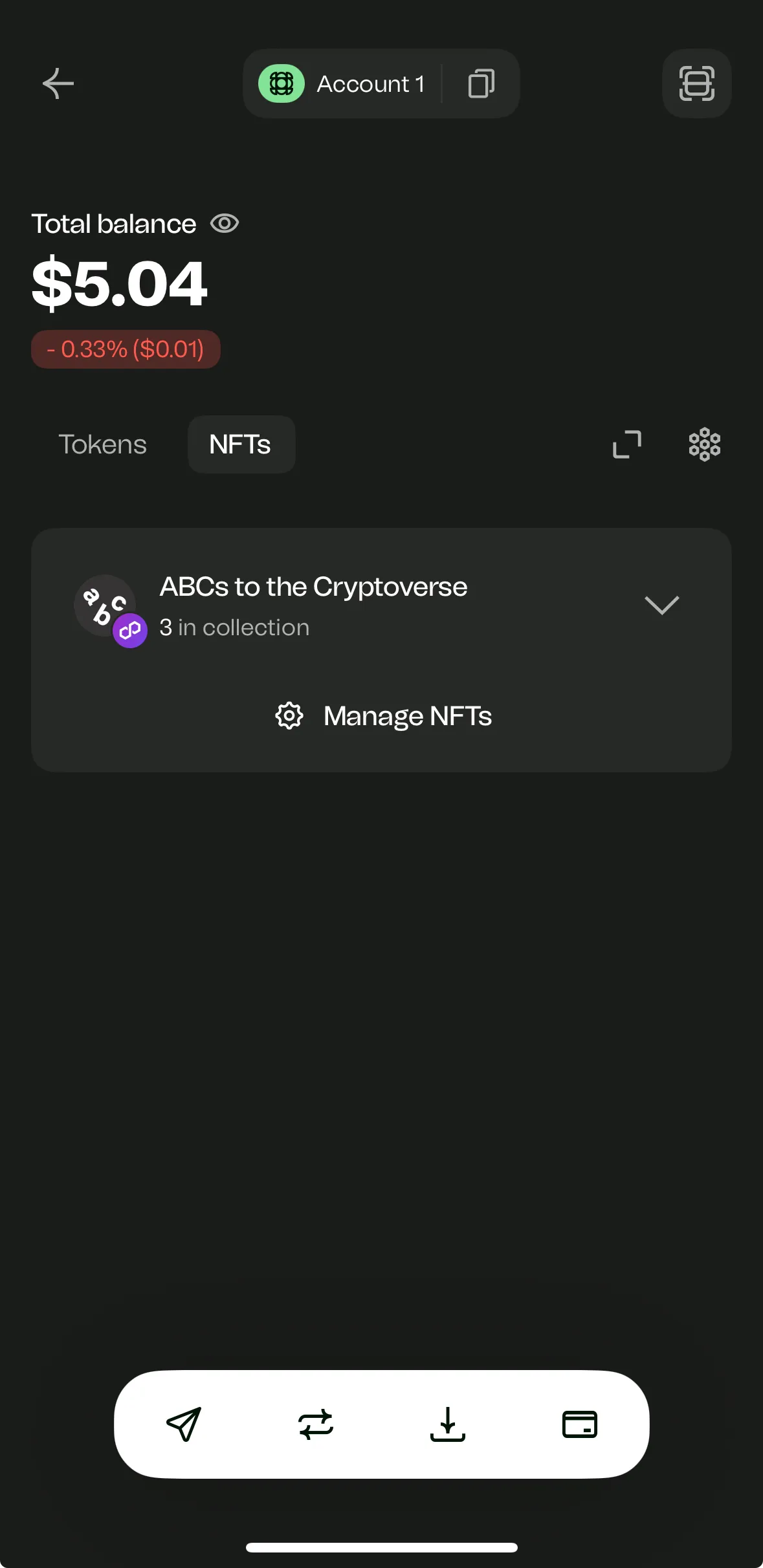Screen dimensions: 763x1568
Task: Tap the receive funds download icon
Action: coord(447,1422)
